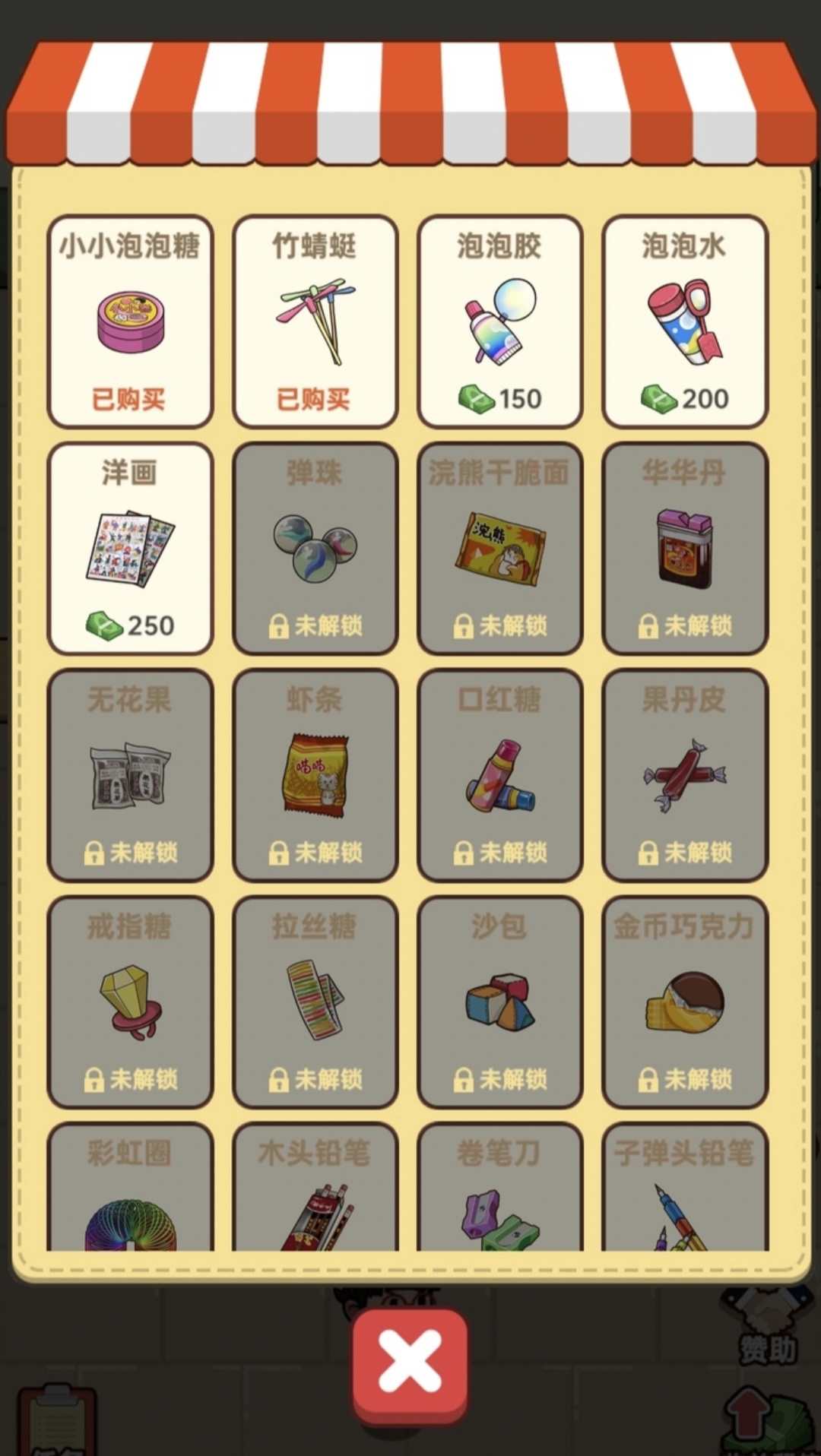This screenshot has width=821, height=1456.
Task: Select the purchased 小小泡泡糖 item
Action: click(x=130, y=321)
